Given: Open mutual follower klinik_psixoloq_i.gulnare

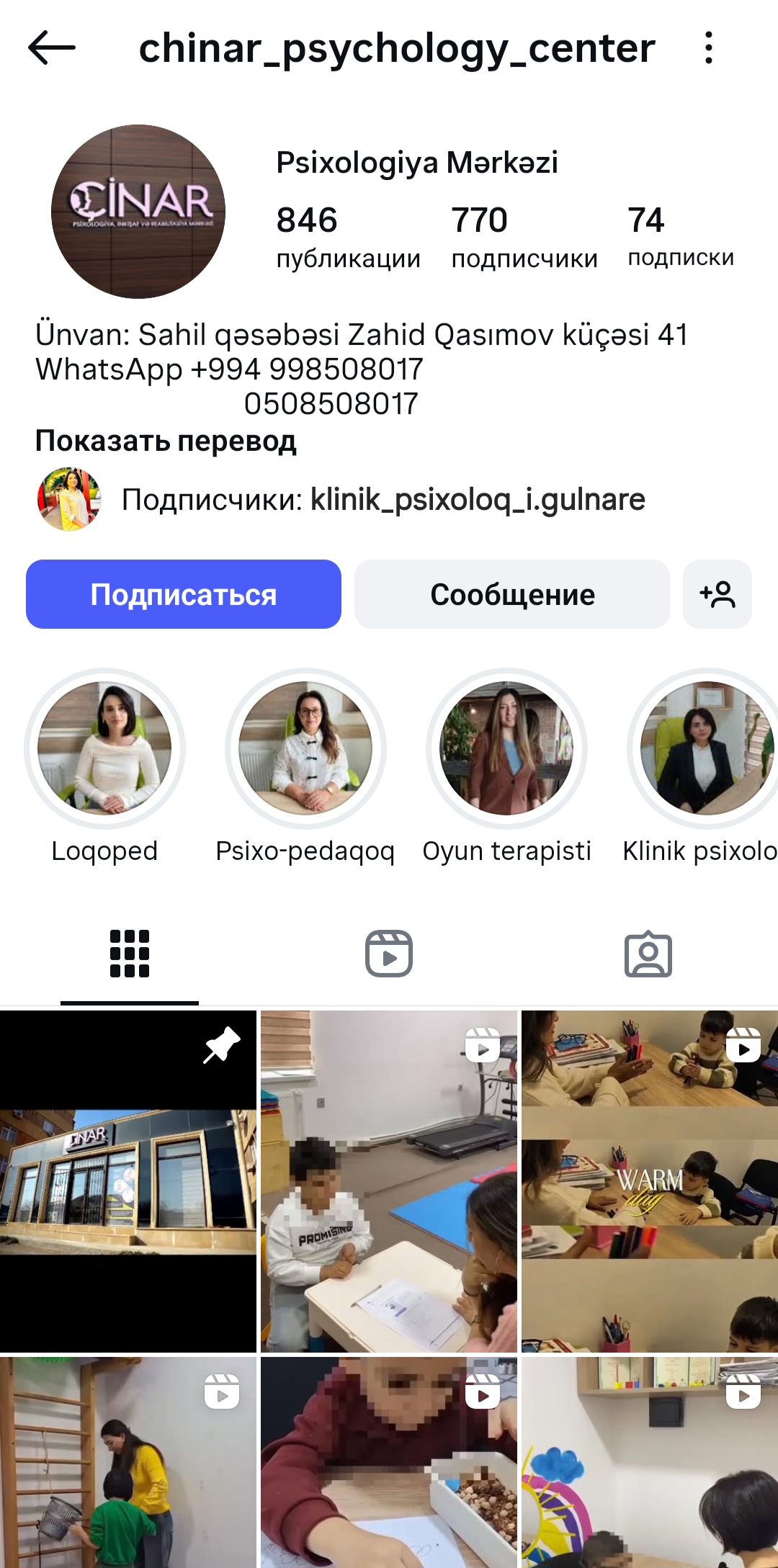Looking at the screenshot, I should tap(477, 499).
